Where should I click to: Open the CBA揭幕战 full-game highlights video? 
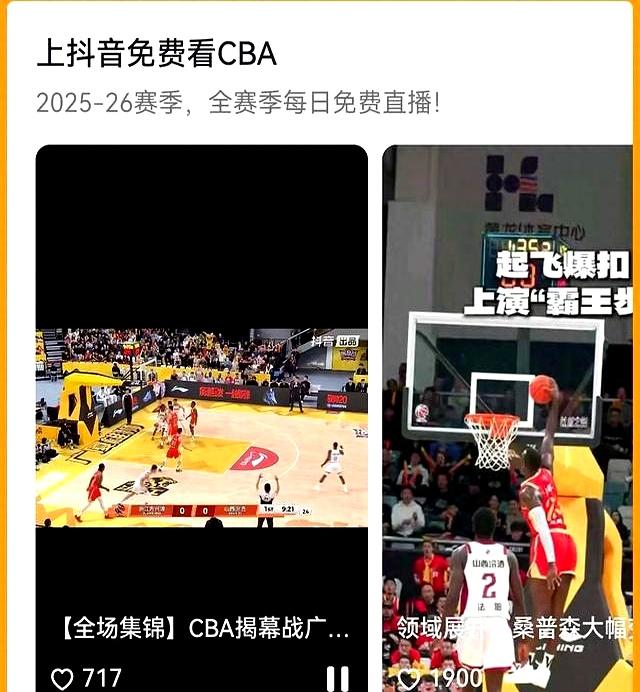click(201, 428)
